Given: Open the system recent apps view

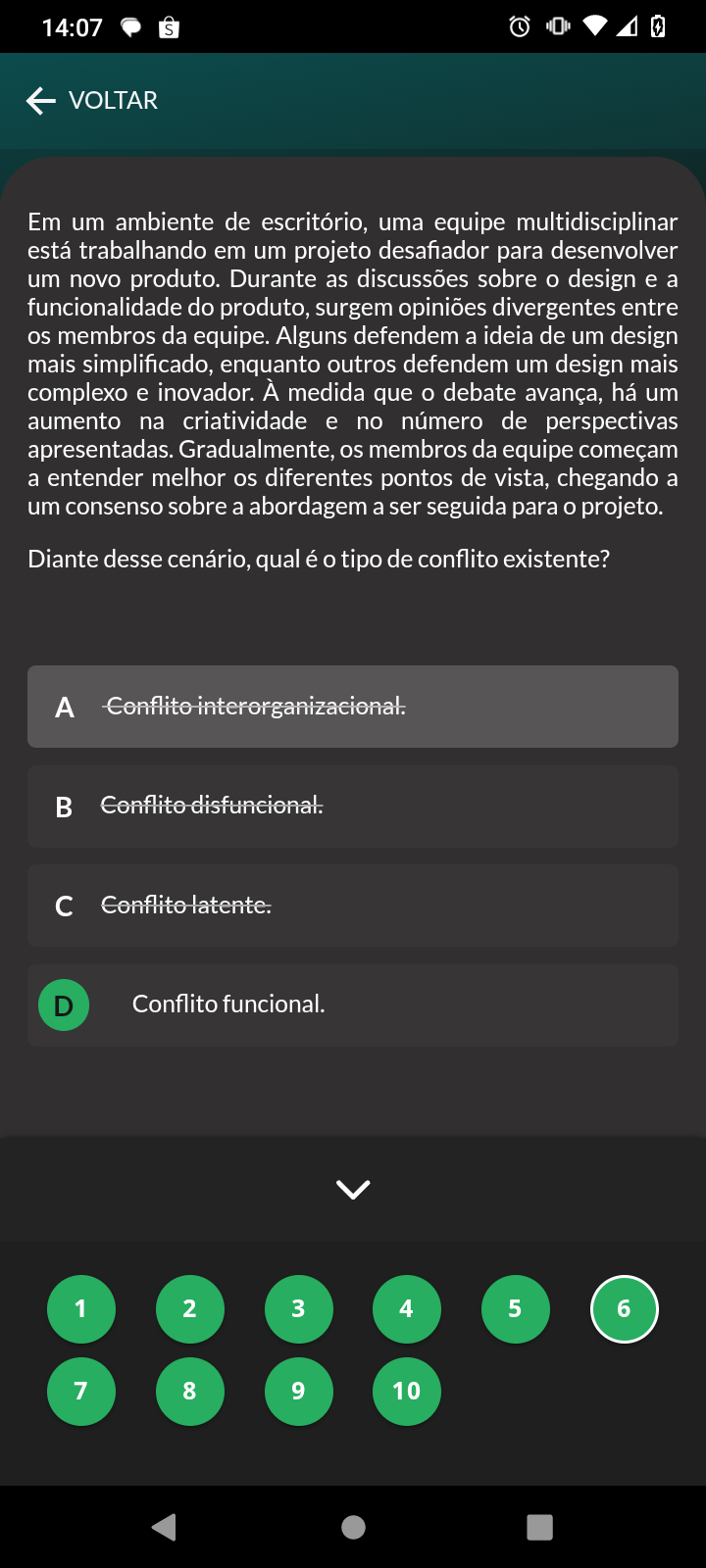Looking at the screenshot, I should tap(539, 1527).
